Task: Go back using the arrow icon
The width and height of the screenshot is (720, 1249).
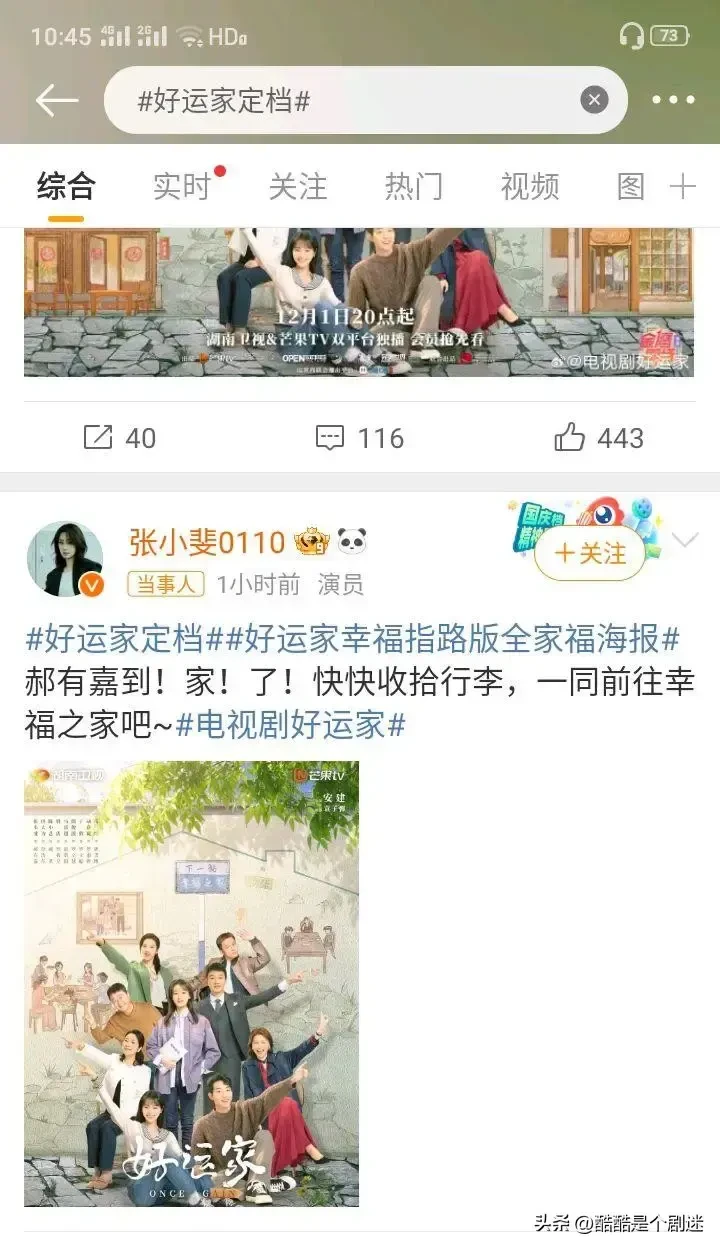Action: tap(57, 100)
